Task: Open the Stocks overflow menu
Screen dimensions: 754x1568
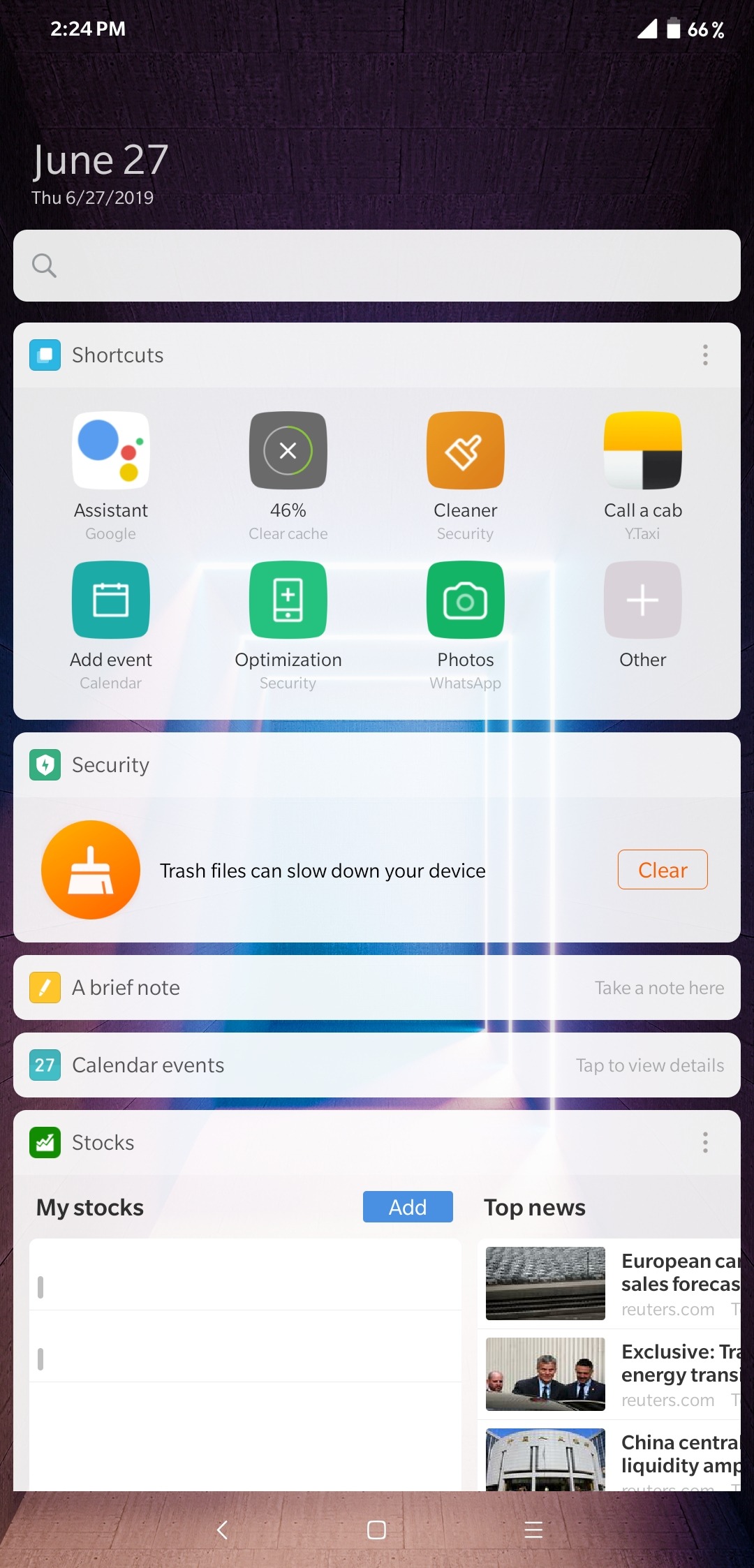Action: coord(705,1142)
